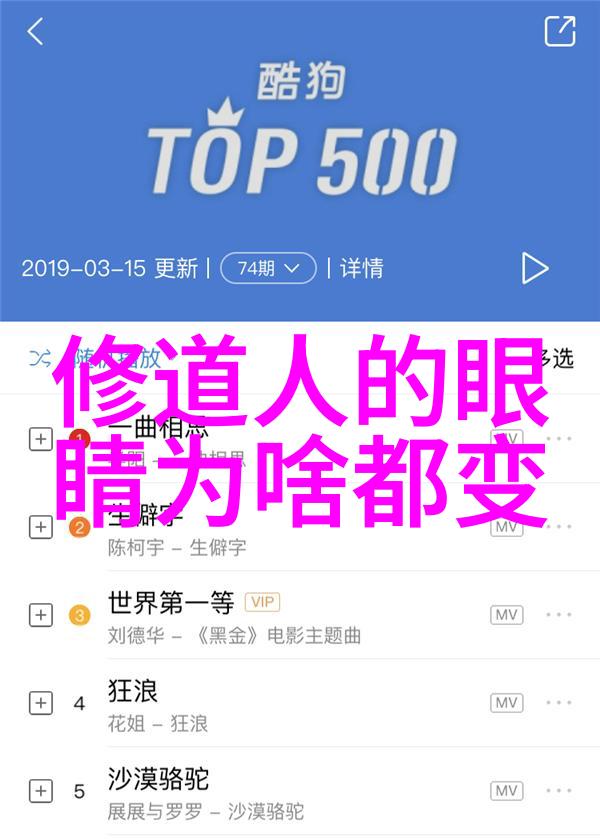
Task: Watch the MV for 世界第一等
Action: tap(507, 615)
